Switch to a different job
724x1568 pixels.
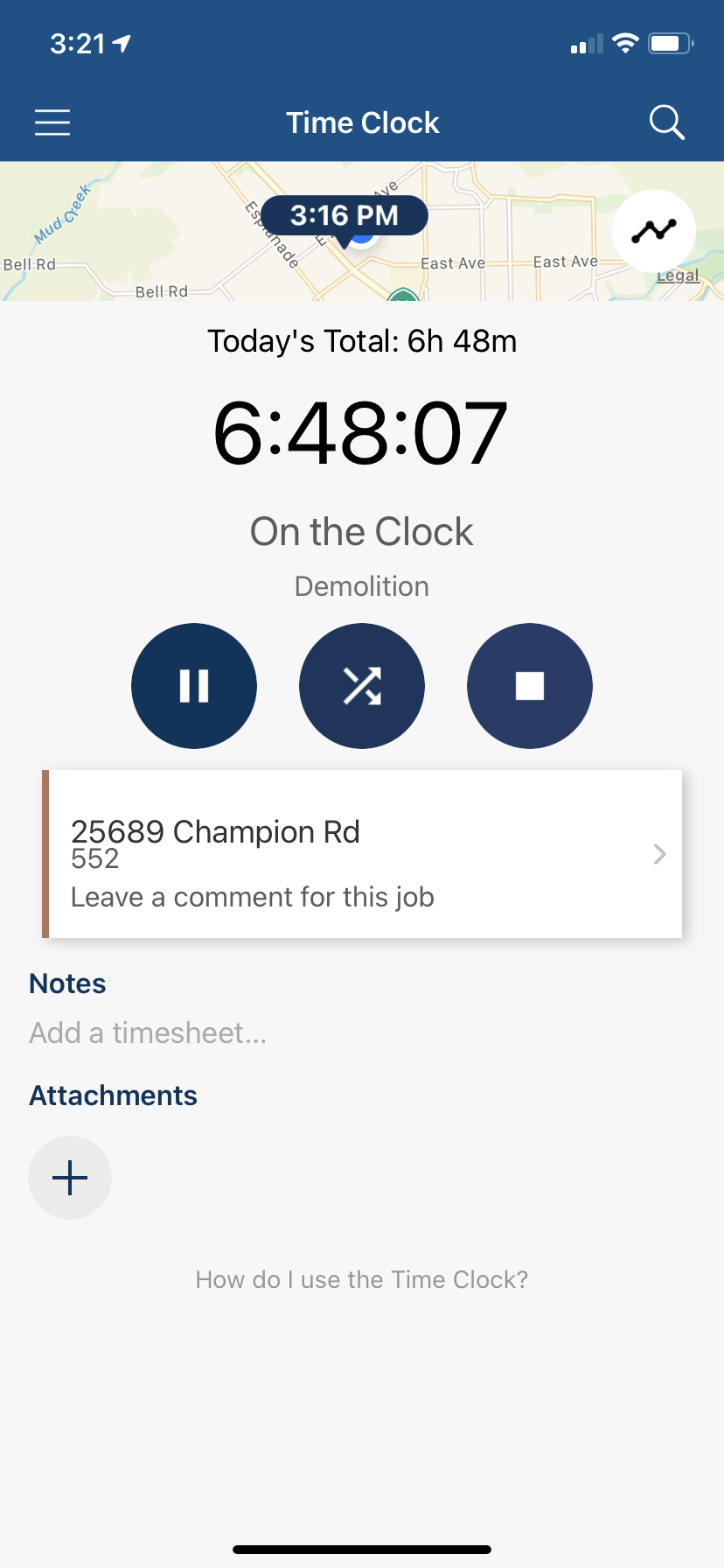361,685
